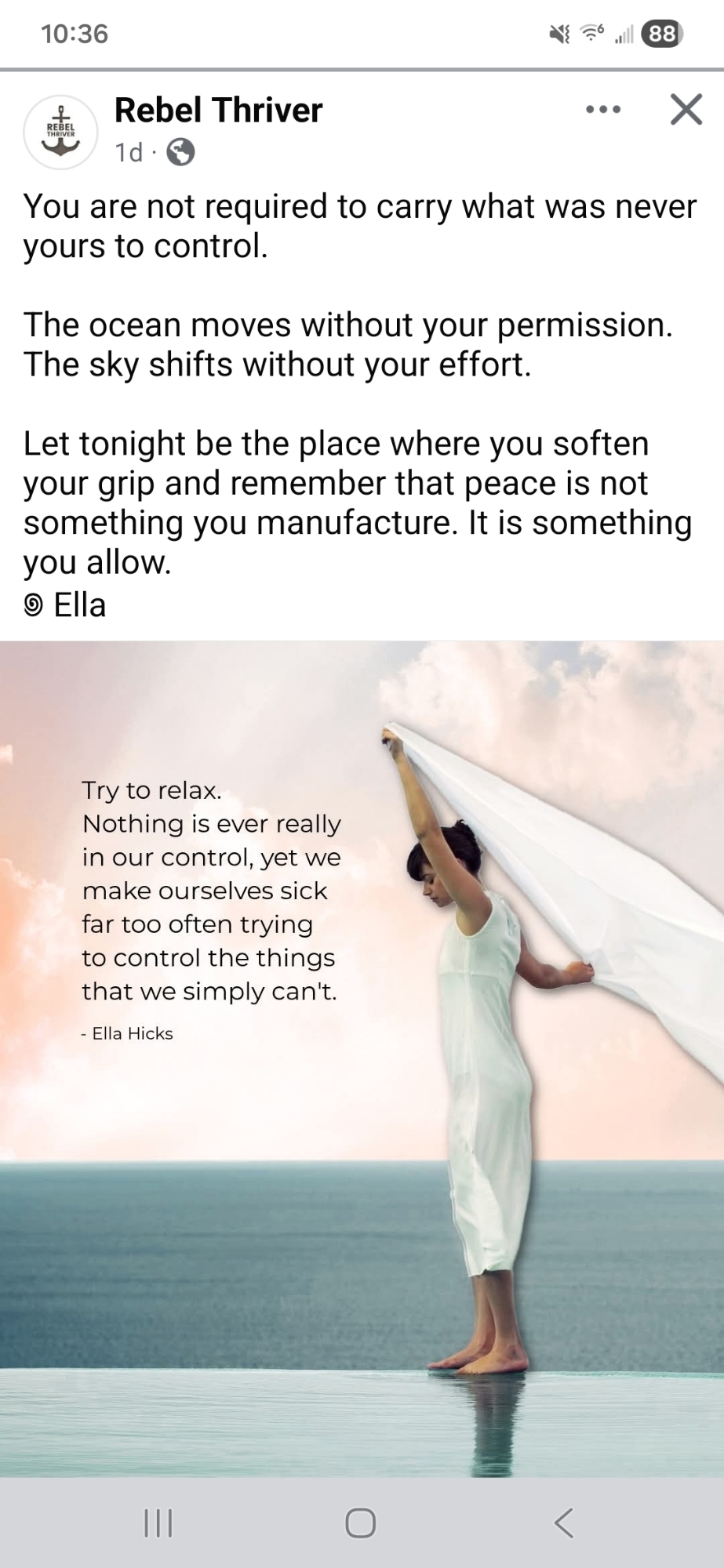This screenshot has height=1568, width=724.
Task: Open the Rebel Thriver profile picture
Action: pyautogui.click(x=60, y=132)
